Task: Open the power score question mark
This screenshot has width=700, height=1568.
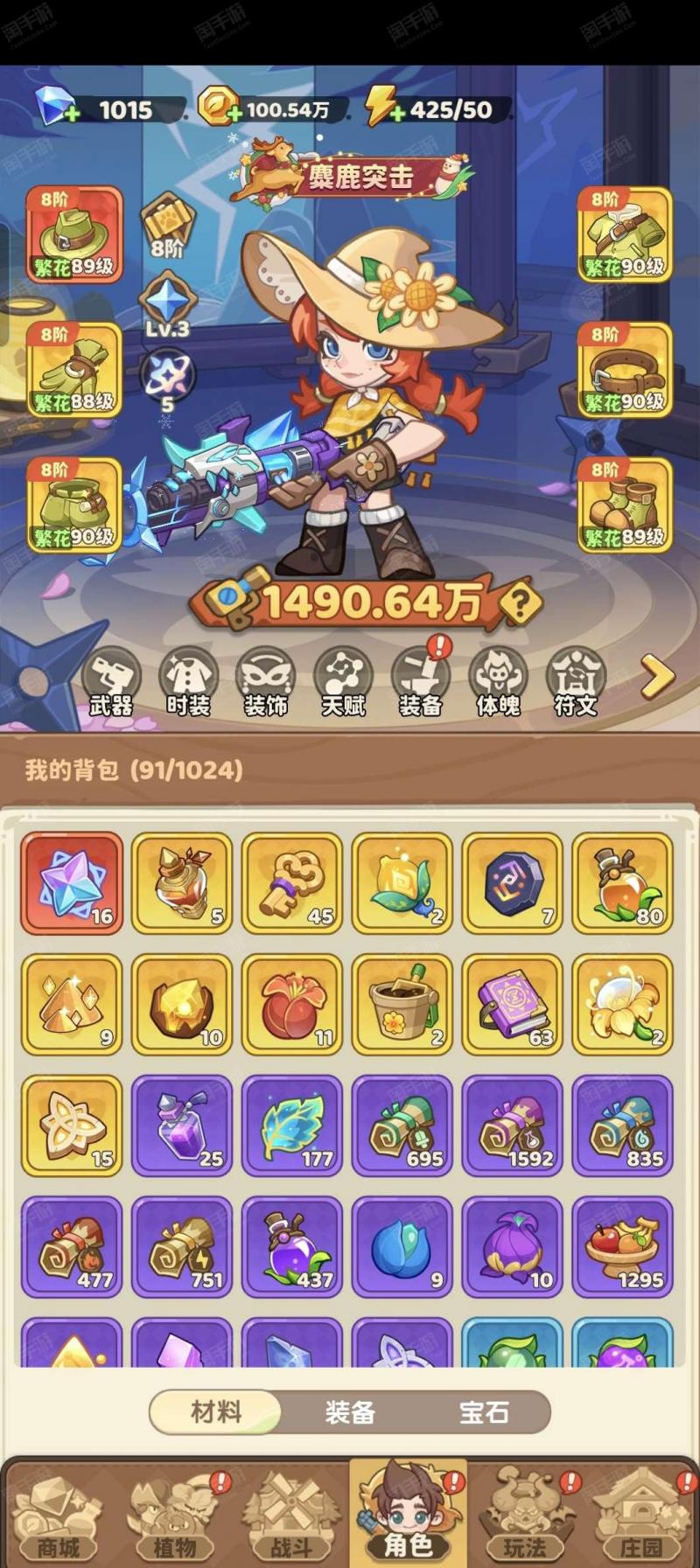Action: coord(520,603)
